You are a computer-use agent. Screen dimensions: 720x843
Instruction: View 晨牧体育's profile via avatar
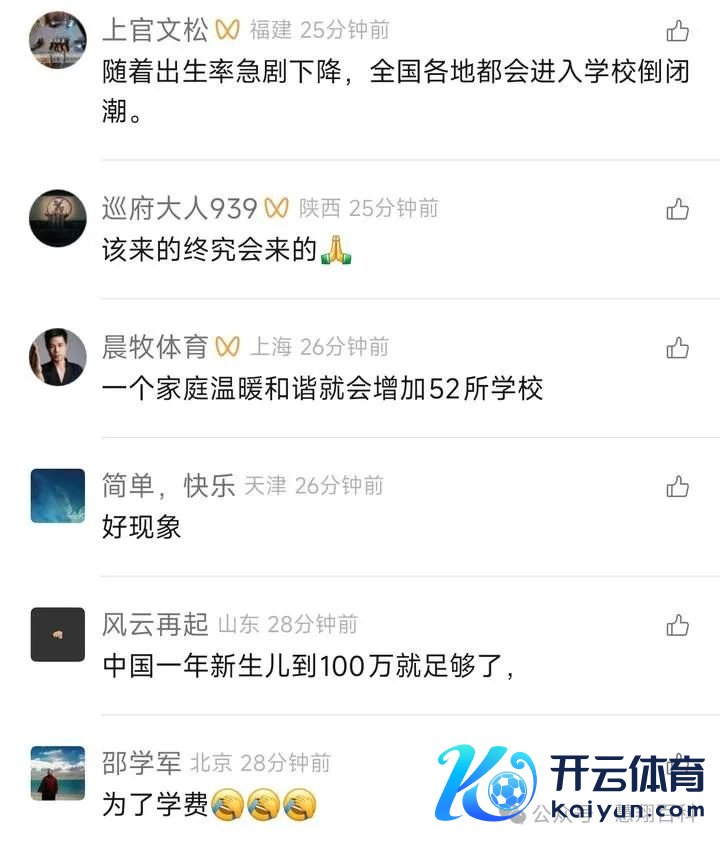pyautogui.click(x=58, y=357)
